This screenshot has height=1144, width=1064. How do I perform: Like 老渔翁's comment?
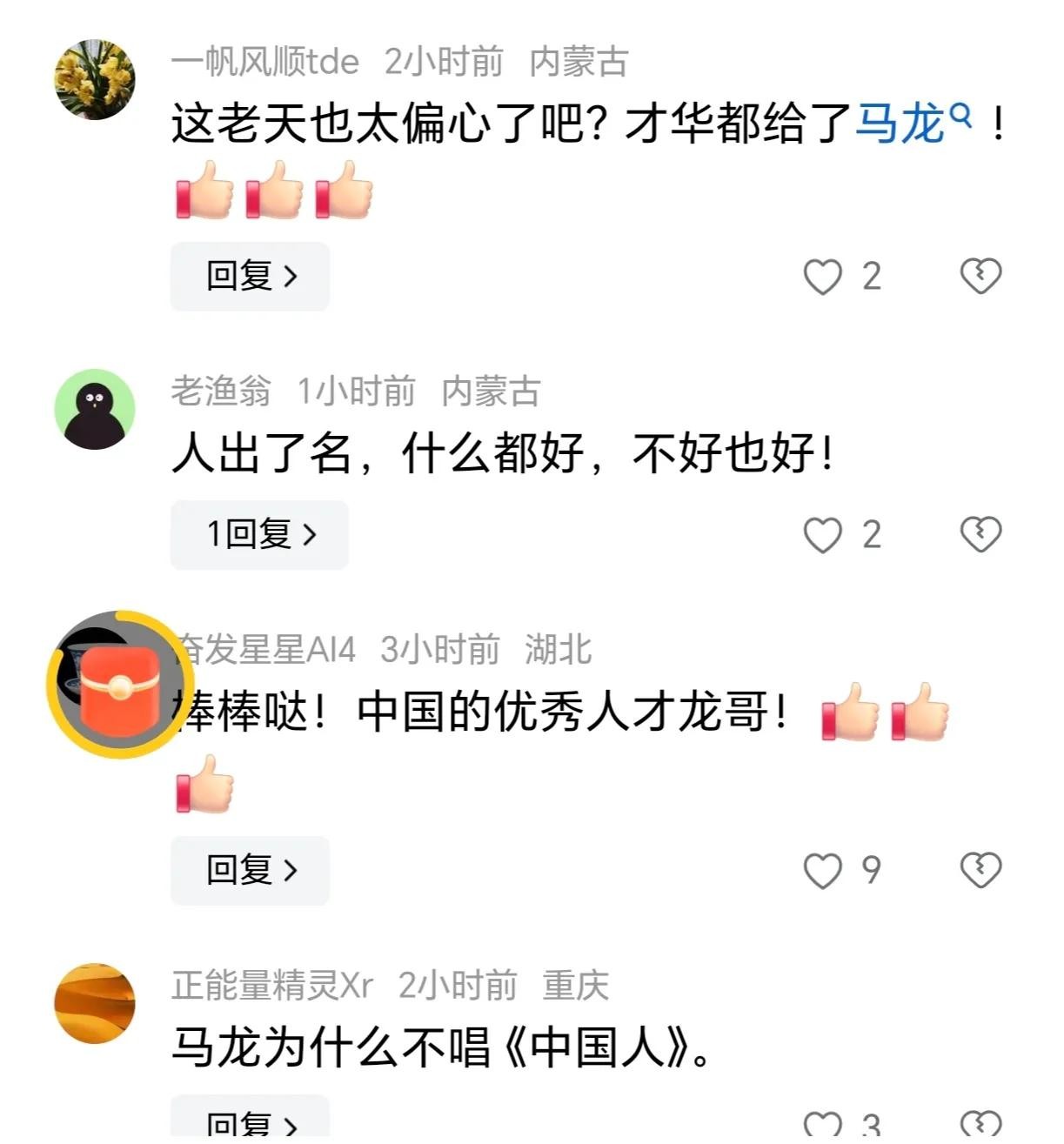(x=823, y=534)
